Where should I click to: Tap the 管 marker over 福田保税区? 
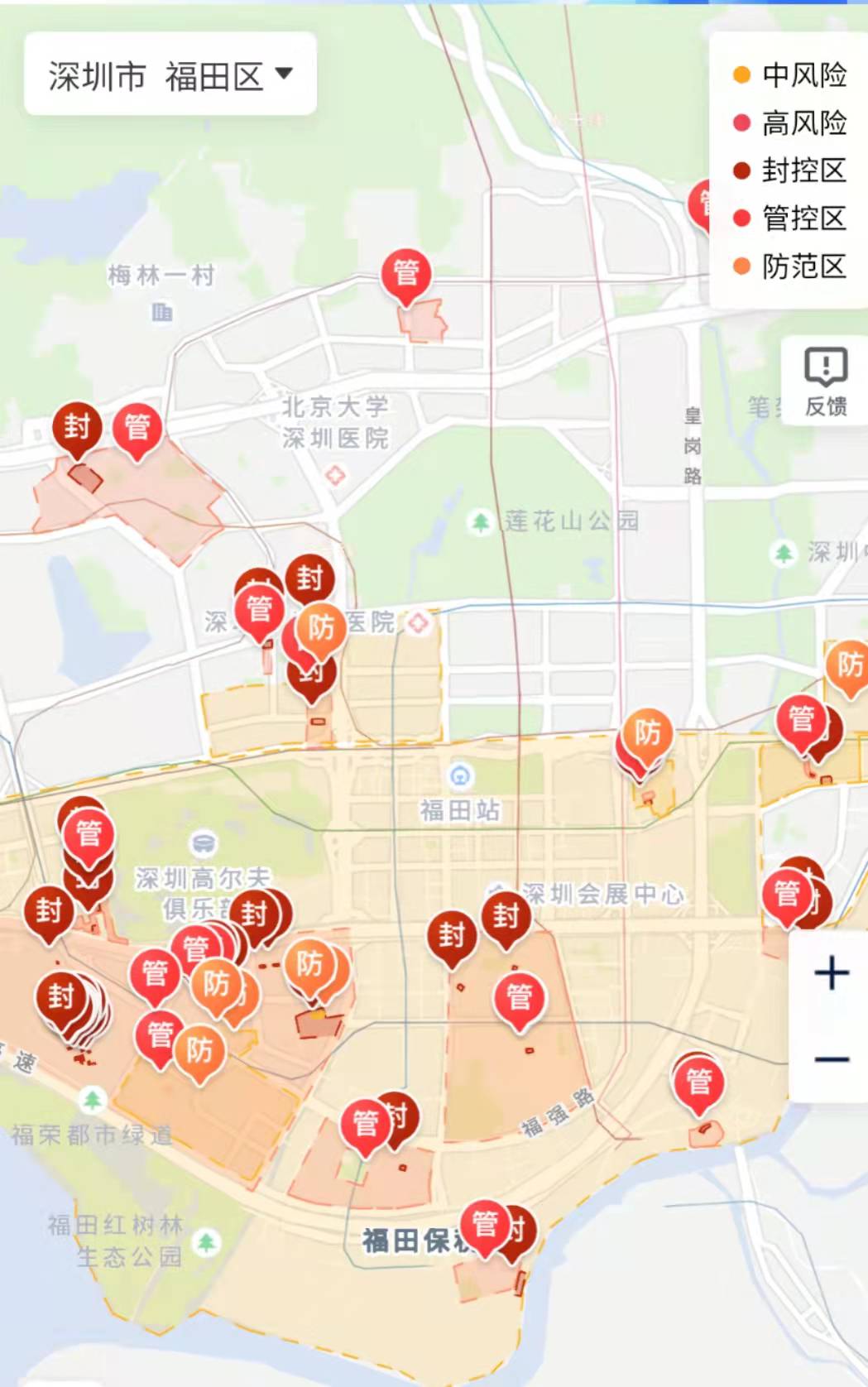485,1222
